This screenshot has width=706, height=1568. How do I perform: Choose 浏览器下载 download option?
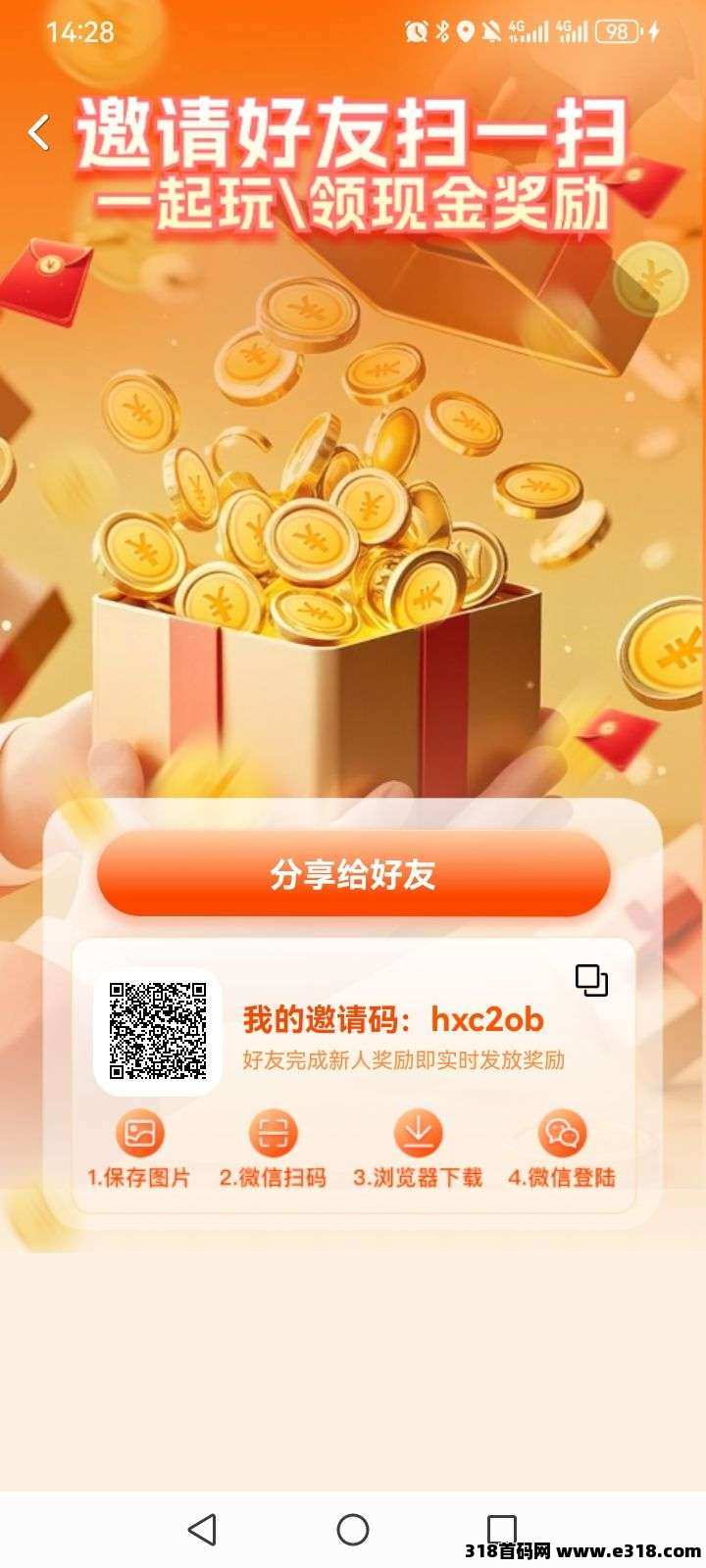pyautogui.click(x=419, y=1136)
